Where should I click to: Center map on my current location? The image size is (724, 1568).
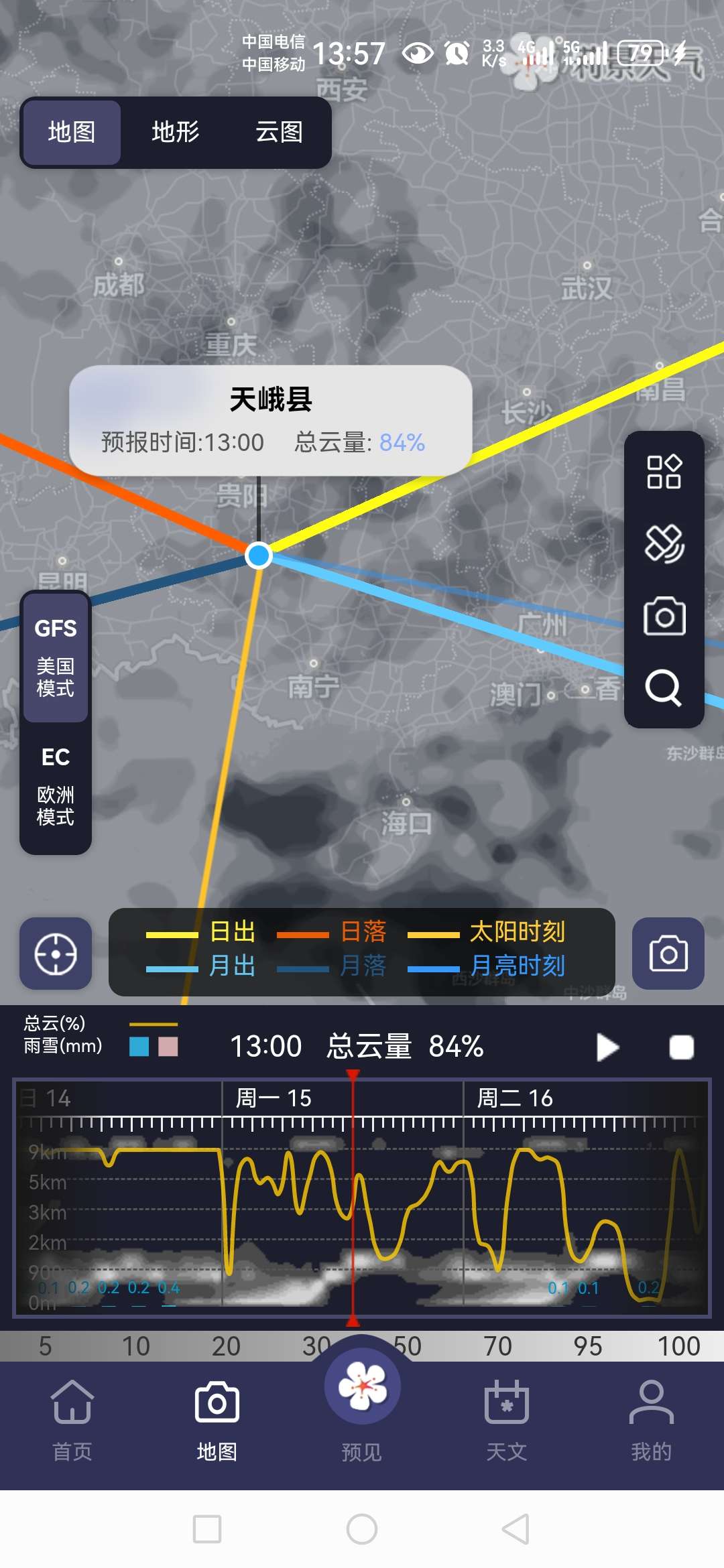tap(56, 953)
